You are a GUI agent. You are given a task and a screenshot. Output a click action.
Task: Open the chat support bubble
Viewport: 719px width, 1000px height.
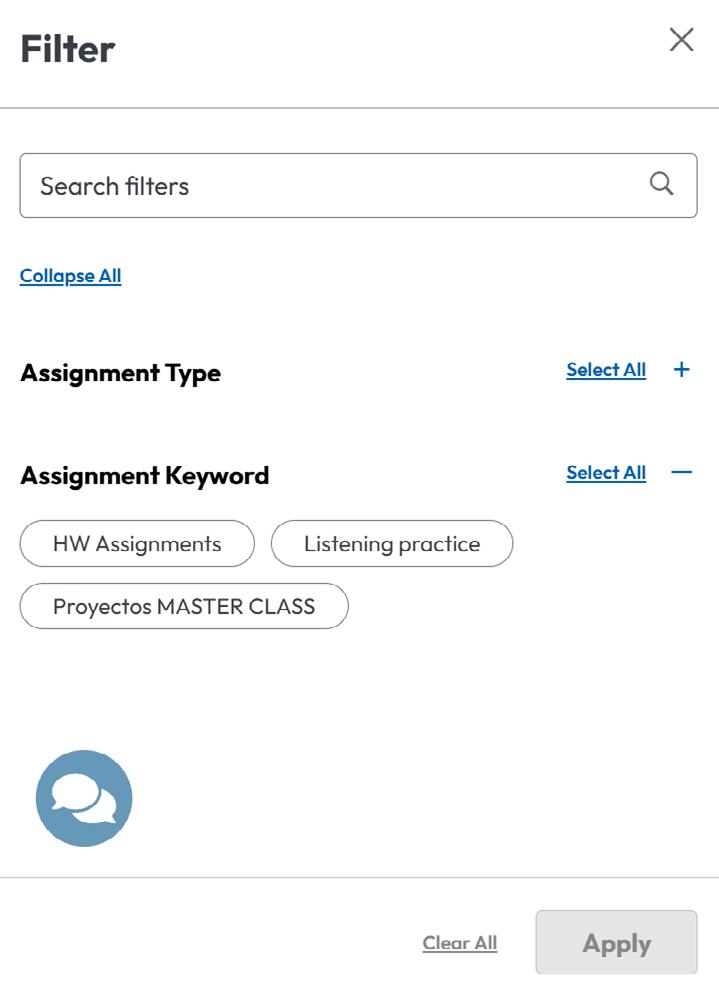[84, 798]
